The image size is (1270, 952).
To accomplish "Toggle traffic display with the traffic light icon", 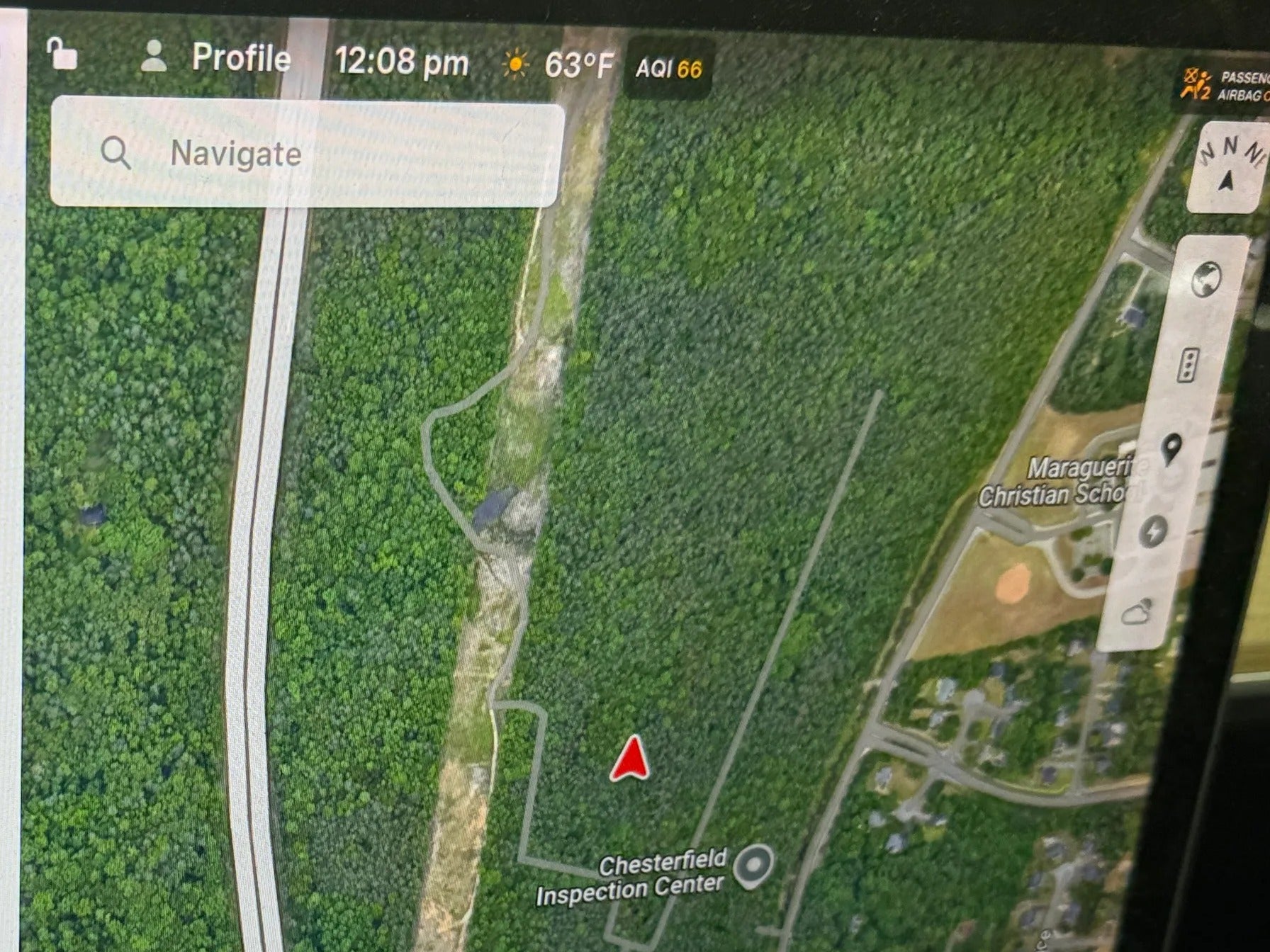I will [x=1188, y=365].
